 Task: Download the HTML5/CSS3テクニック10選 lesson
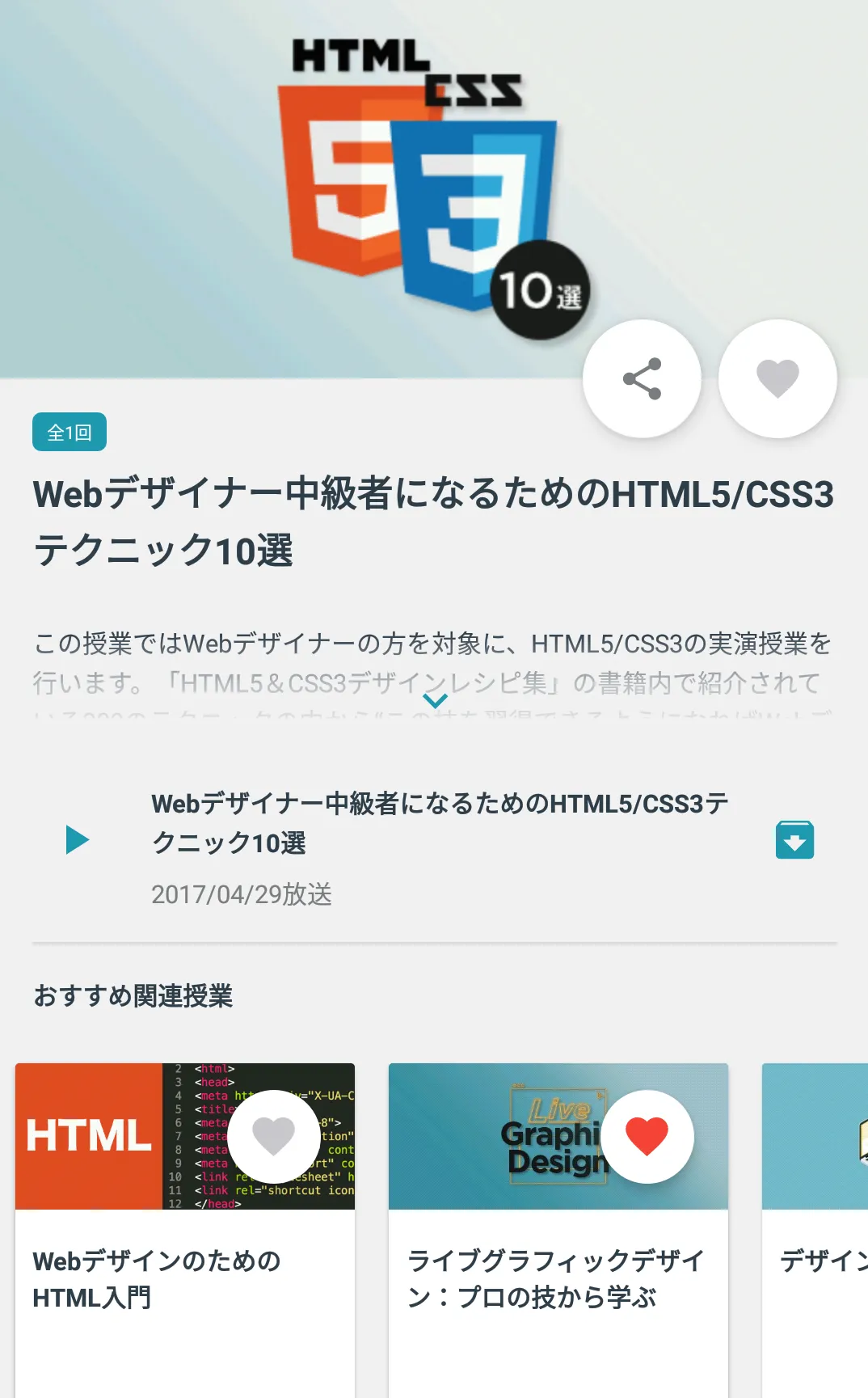(794, 840)
